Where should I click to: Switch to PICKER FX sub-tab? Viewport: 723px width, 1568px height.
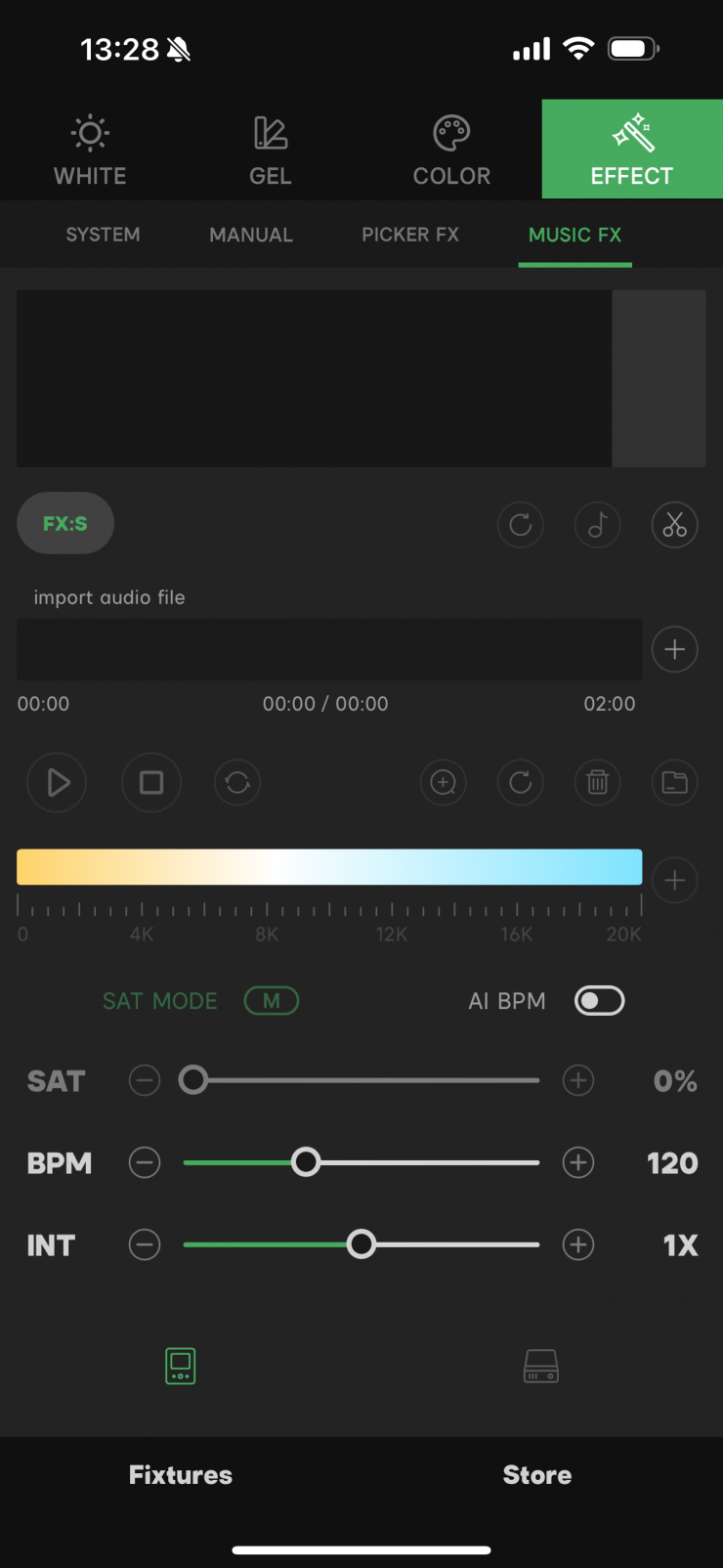click(x=410, y=235)
